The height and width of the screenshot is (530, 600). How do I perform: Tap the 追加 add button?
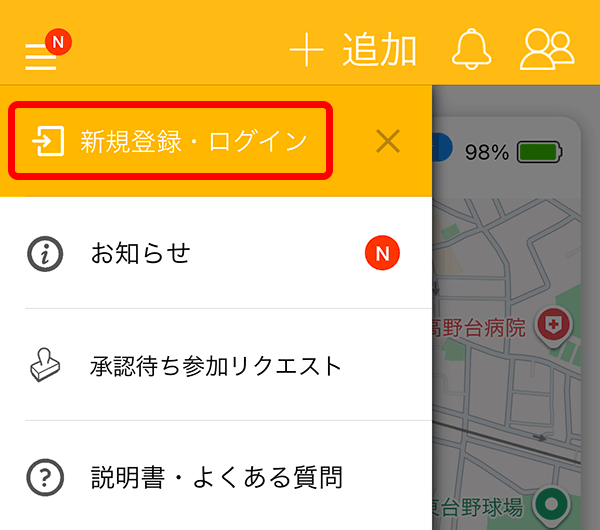click(x=354, y=50)
